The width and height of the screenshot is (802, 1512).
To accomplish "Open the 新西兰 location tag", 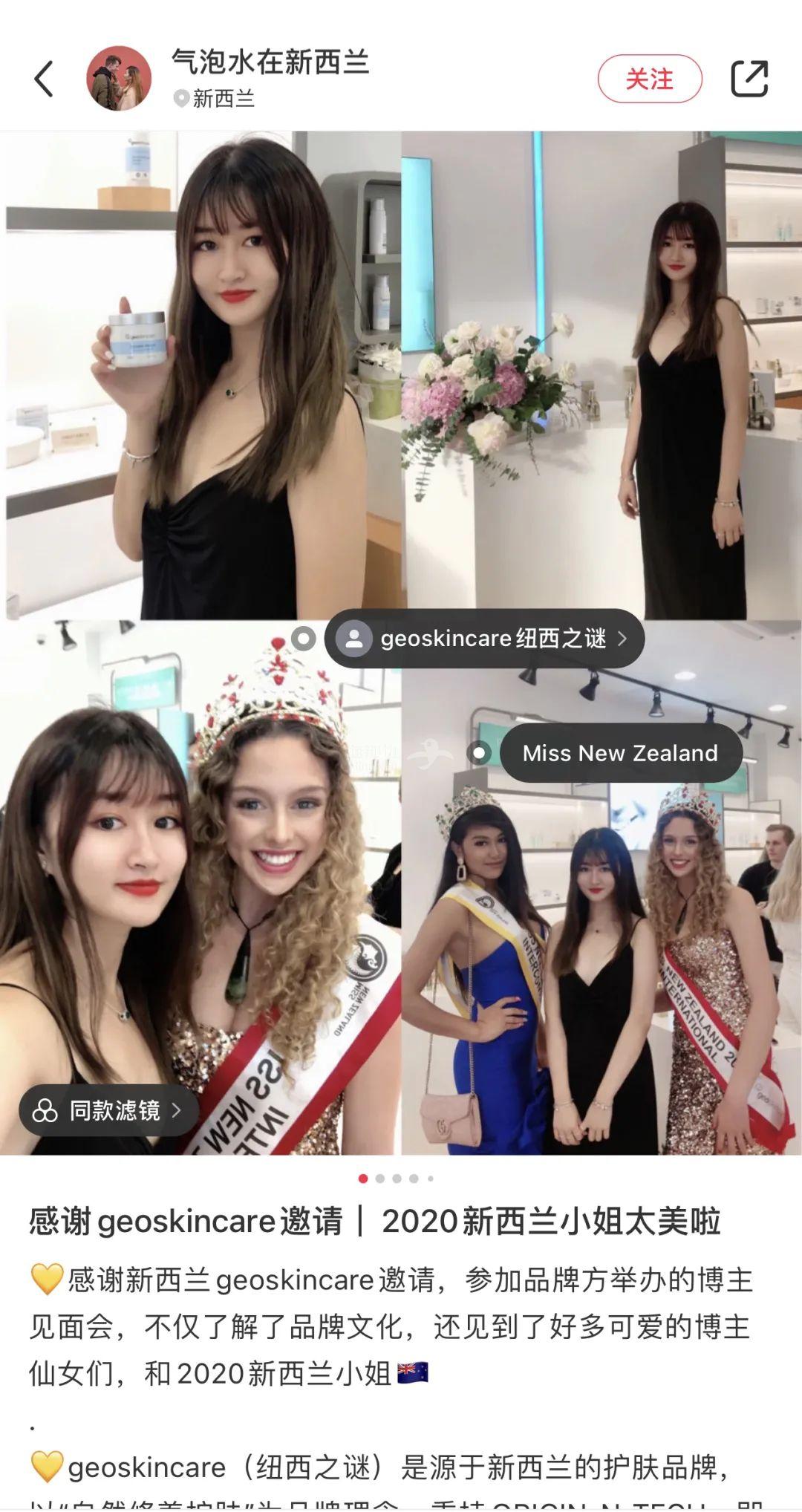I will point(215,99).
